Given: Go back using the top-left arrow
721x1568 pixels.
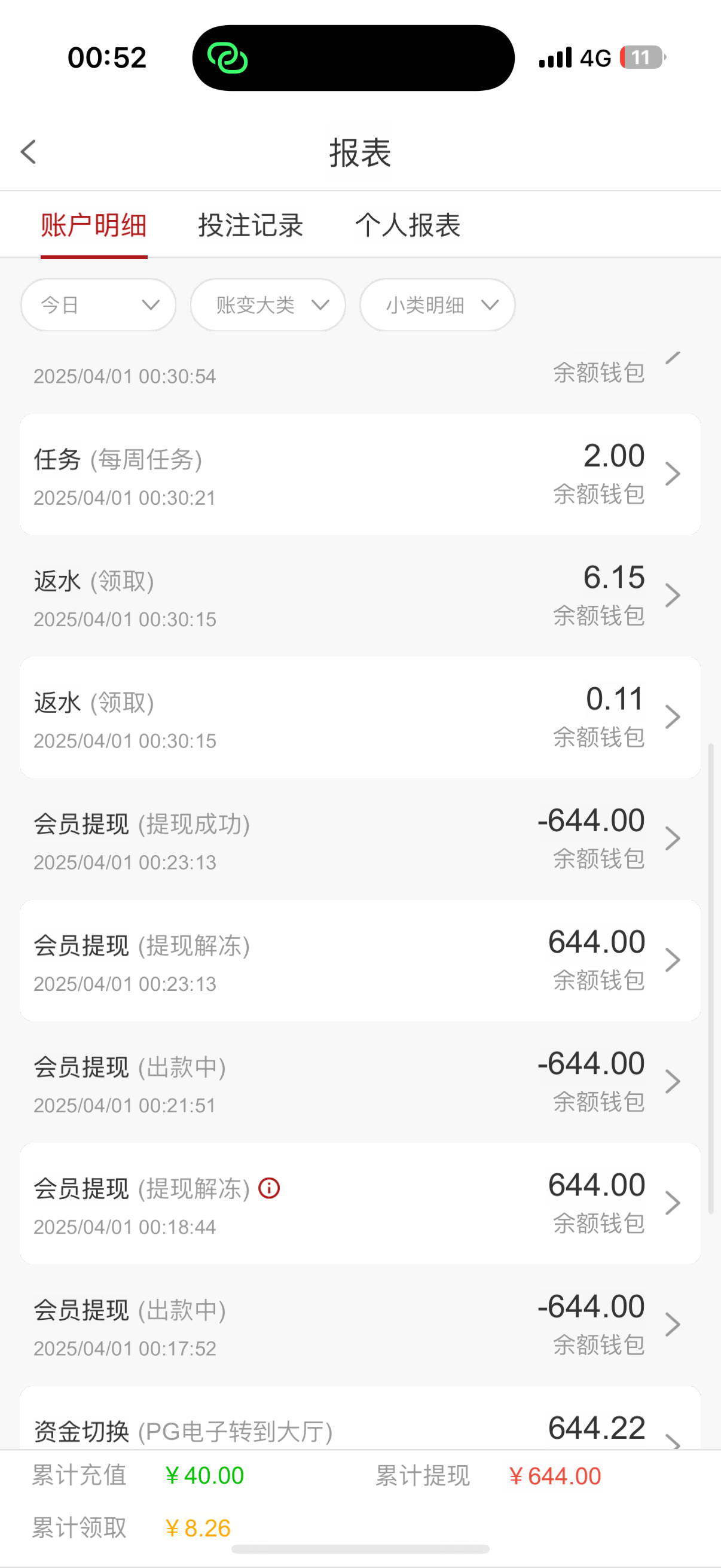Looking at the screenshot, I should [x=29, y=152].
